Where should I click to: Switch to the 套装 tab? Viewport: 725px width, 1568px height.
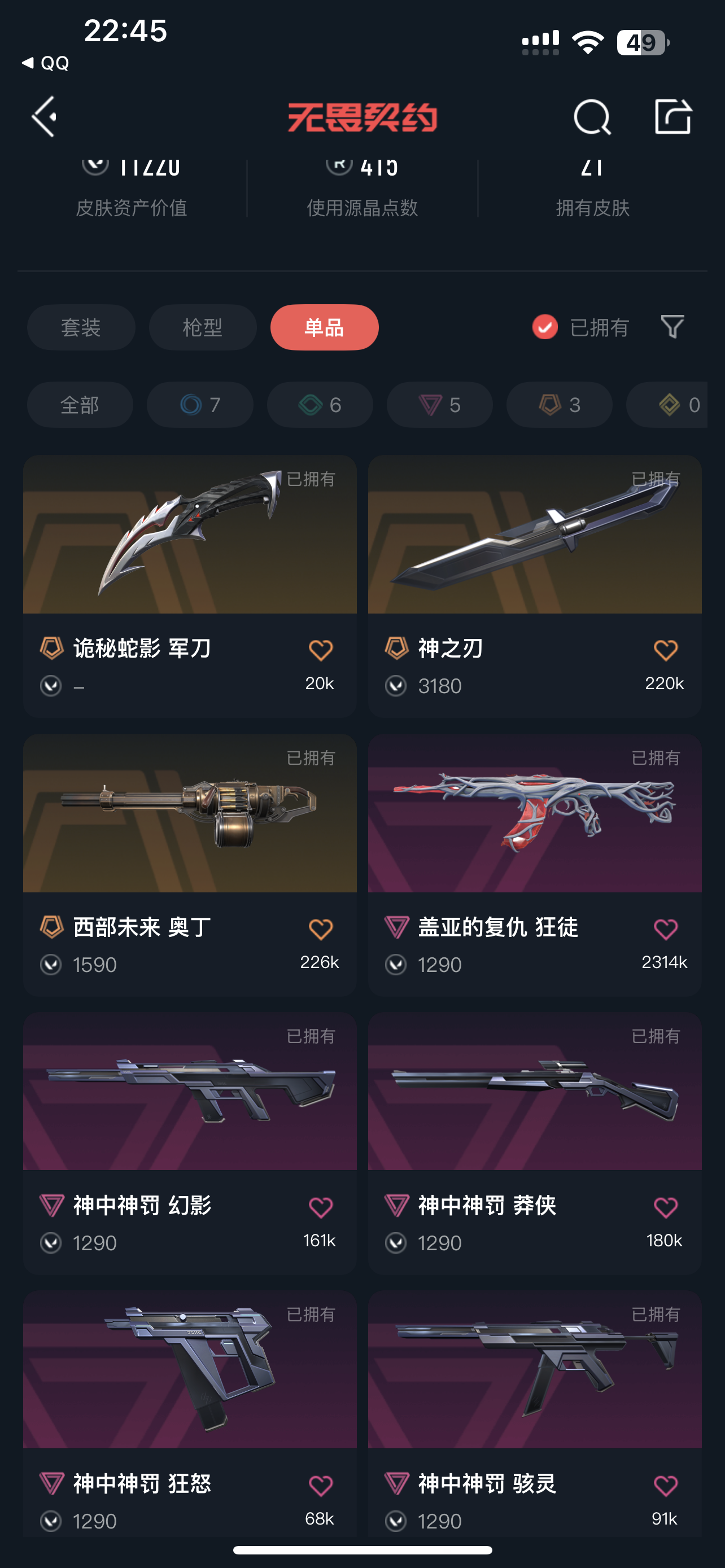[x=81, y=327]
